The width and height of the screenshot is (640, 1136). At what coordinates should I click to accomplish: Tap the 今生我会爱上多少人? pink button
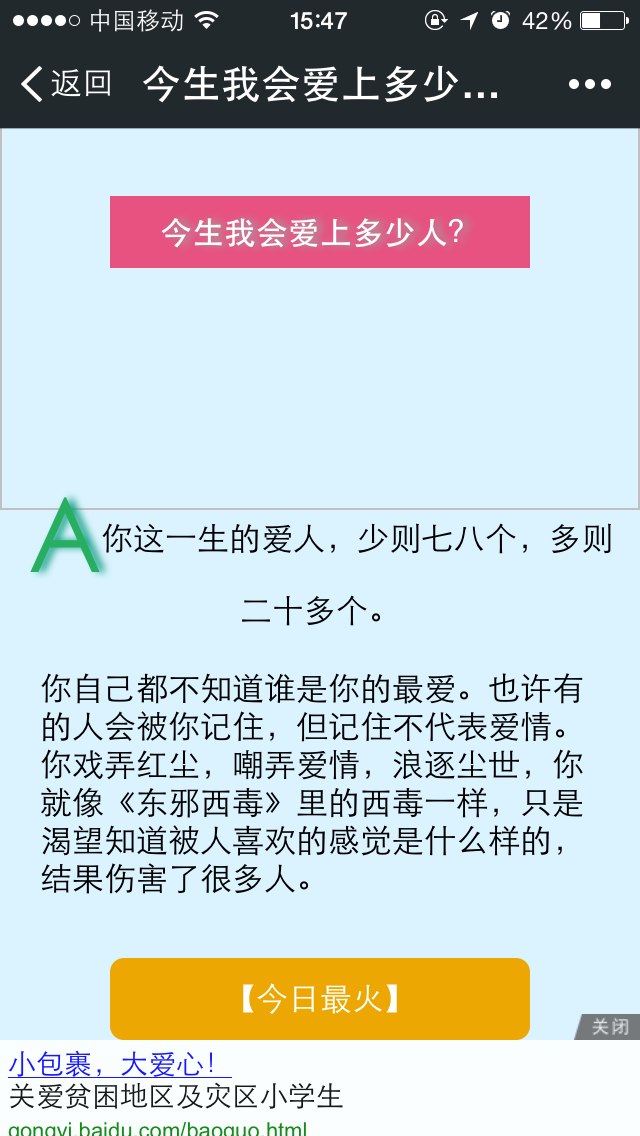(320, 232)
